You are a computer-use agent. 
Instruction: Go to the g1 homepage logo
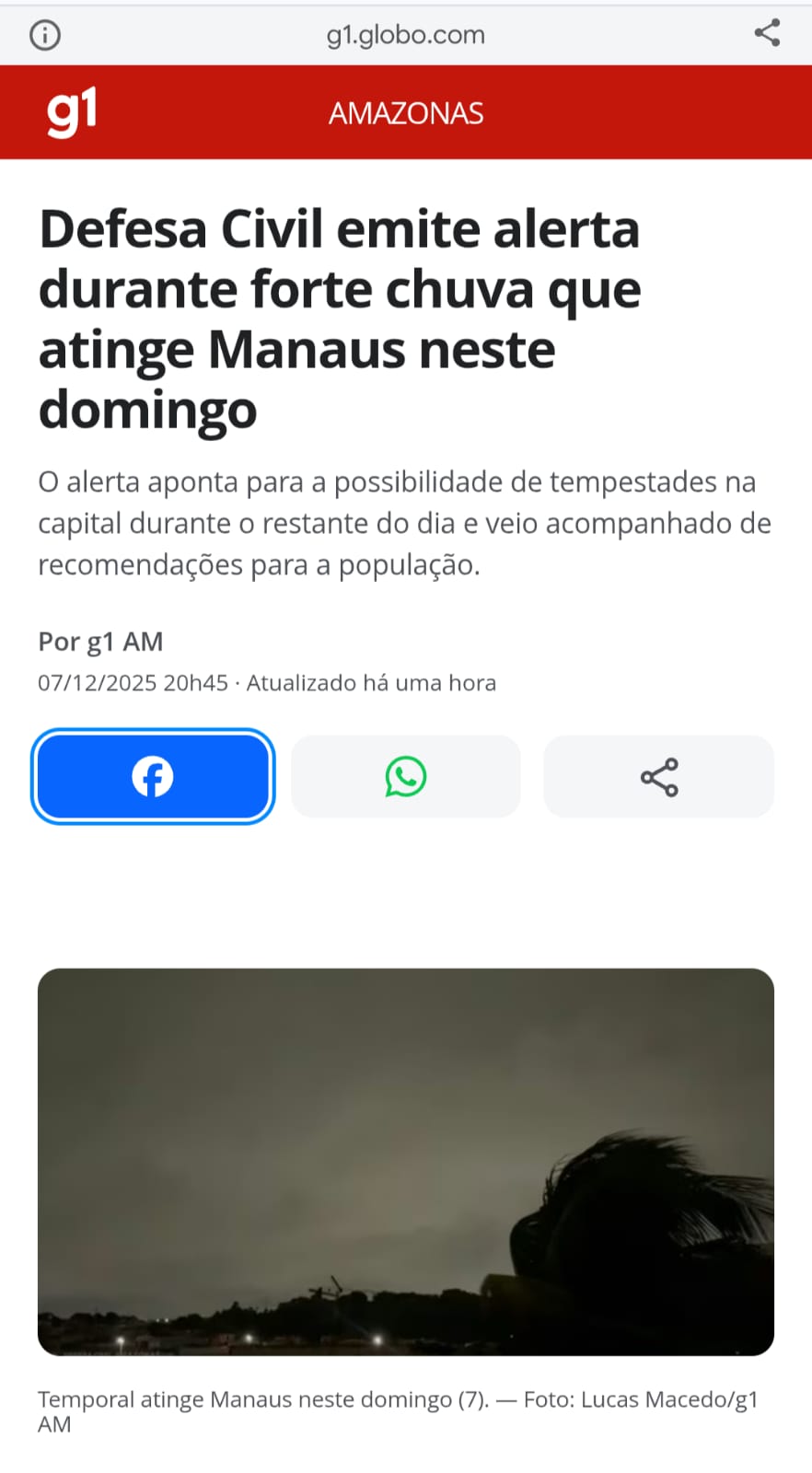(72, 112)
